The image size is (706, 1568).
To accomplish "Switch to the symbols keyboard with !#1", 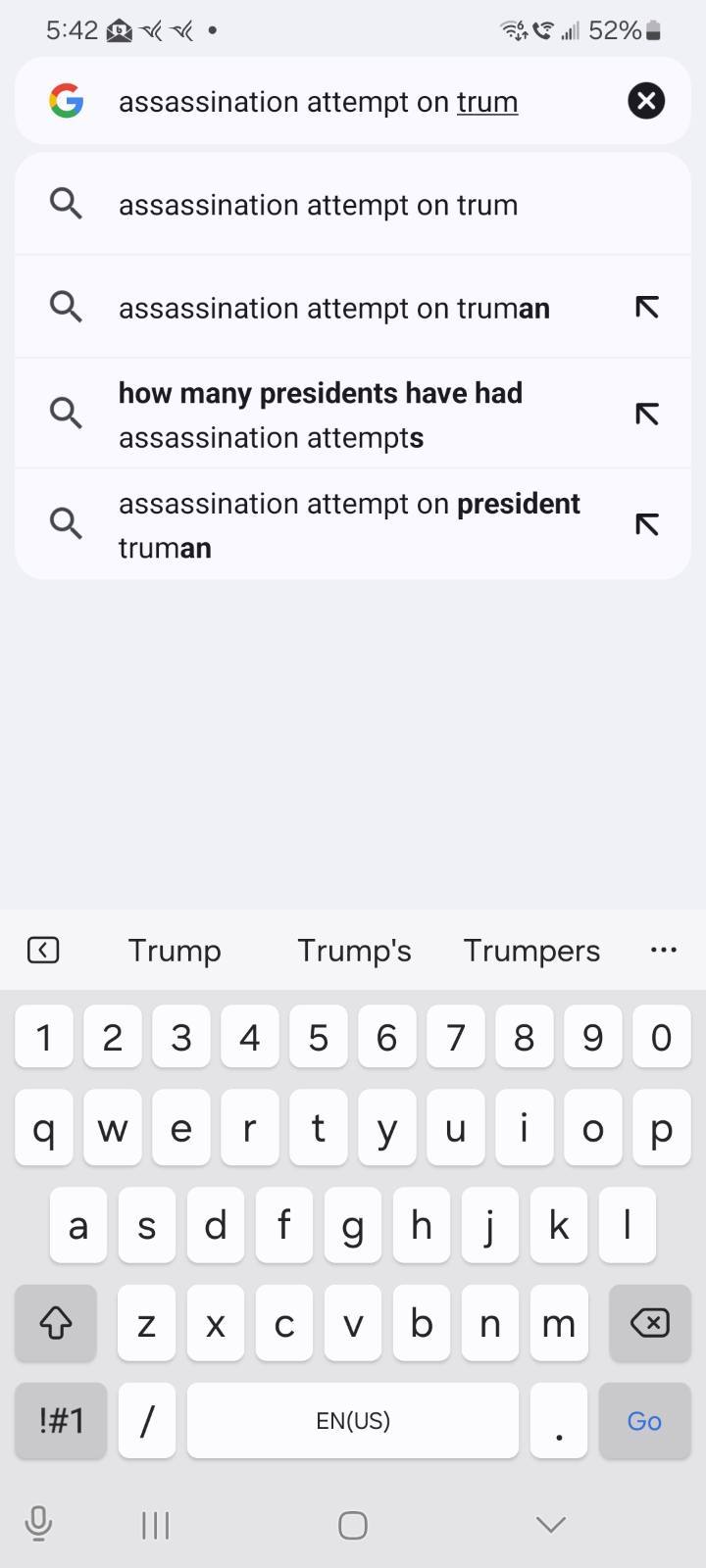I will coord(61,1421).
